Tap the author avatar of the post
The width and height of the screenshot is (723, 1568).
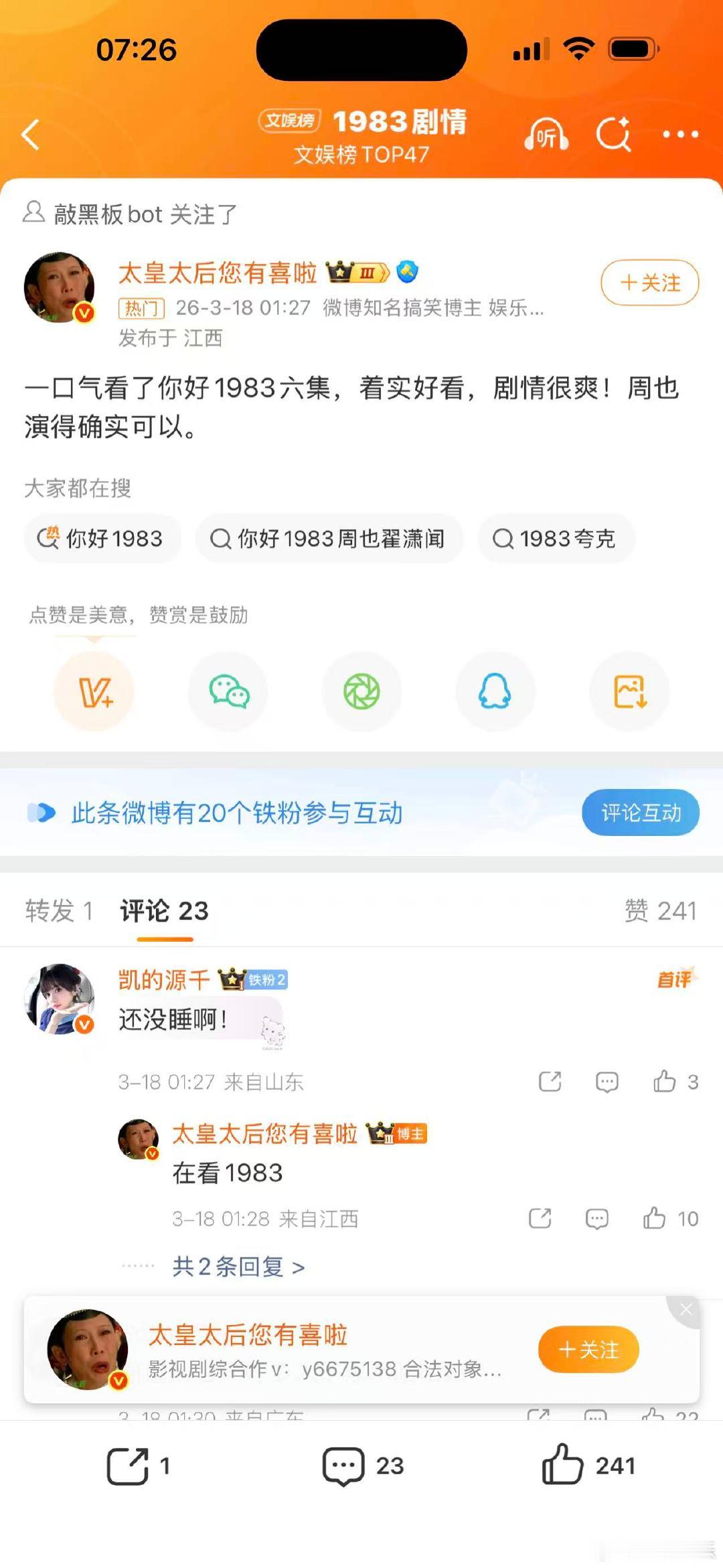point(59,286)
